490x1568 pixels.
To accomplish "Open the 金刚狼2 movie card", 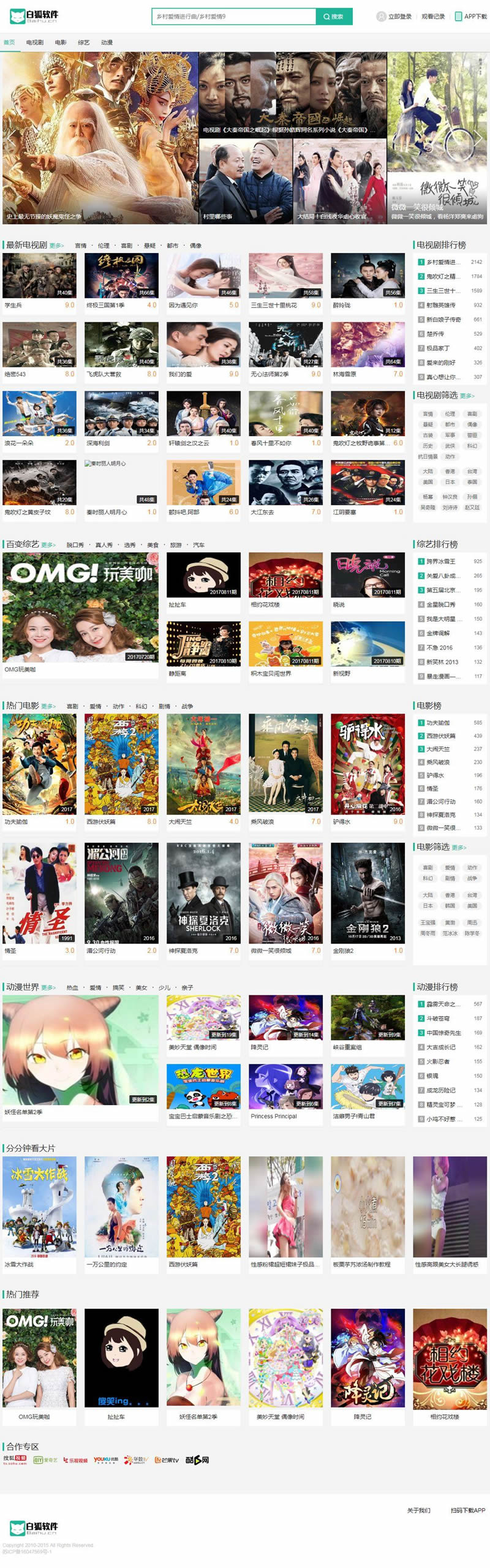I will click(x=367, y=893).
